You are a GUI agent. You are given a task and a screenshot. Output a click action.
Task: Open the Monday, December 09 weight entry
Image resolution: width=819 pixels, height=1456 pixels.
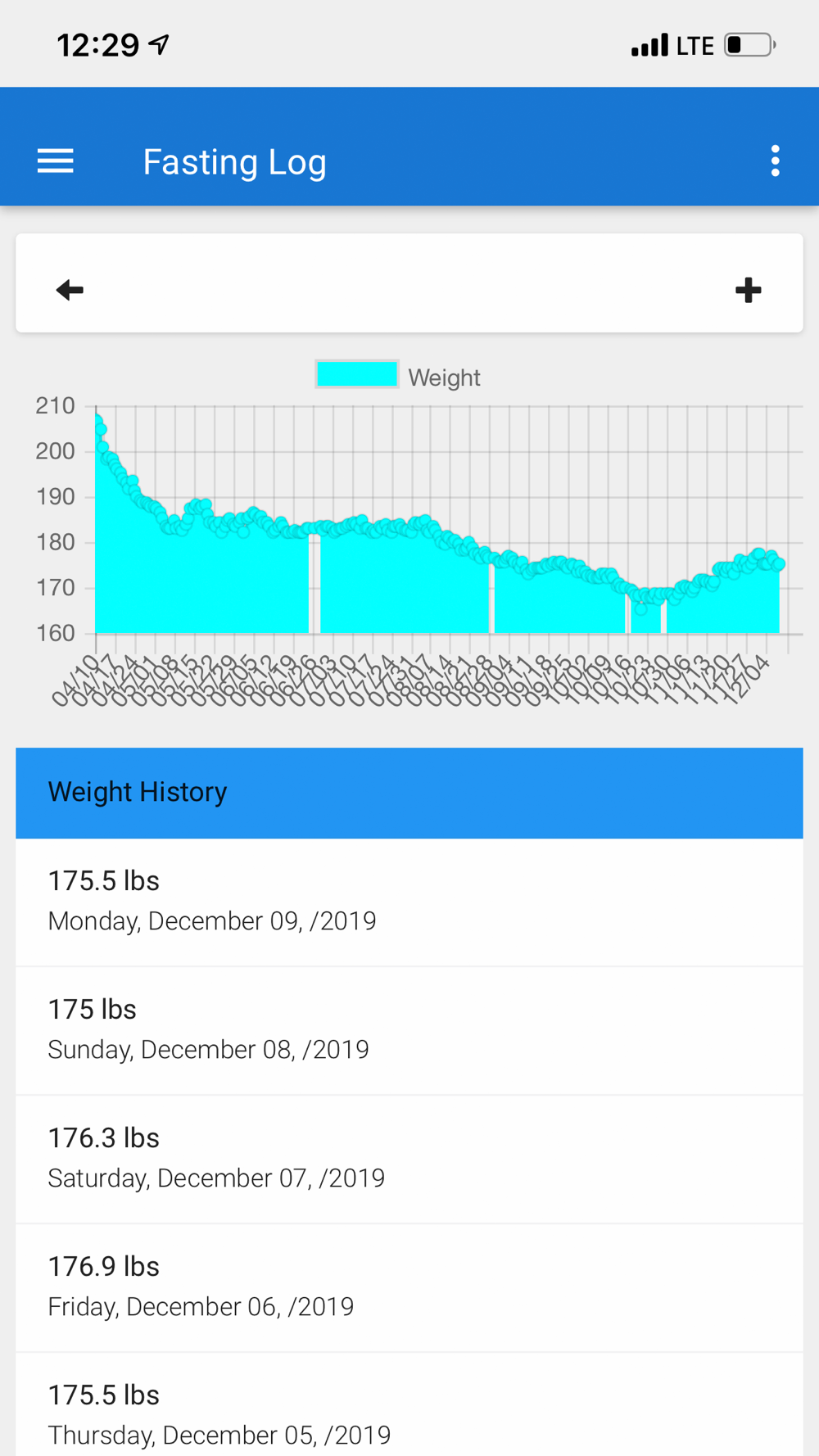click(x=409, y=901)
